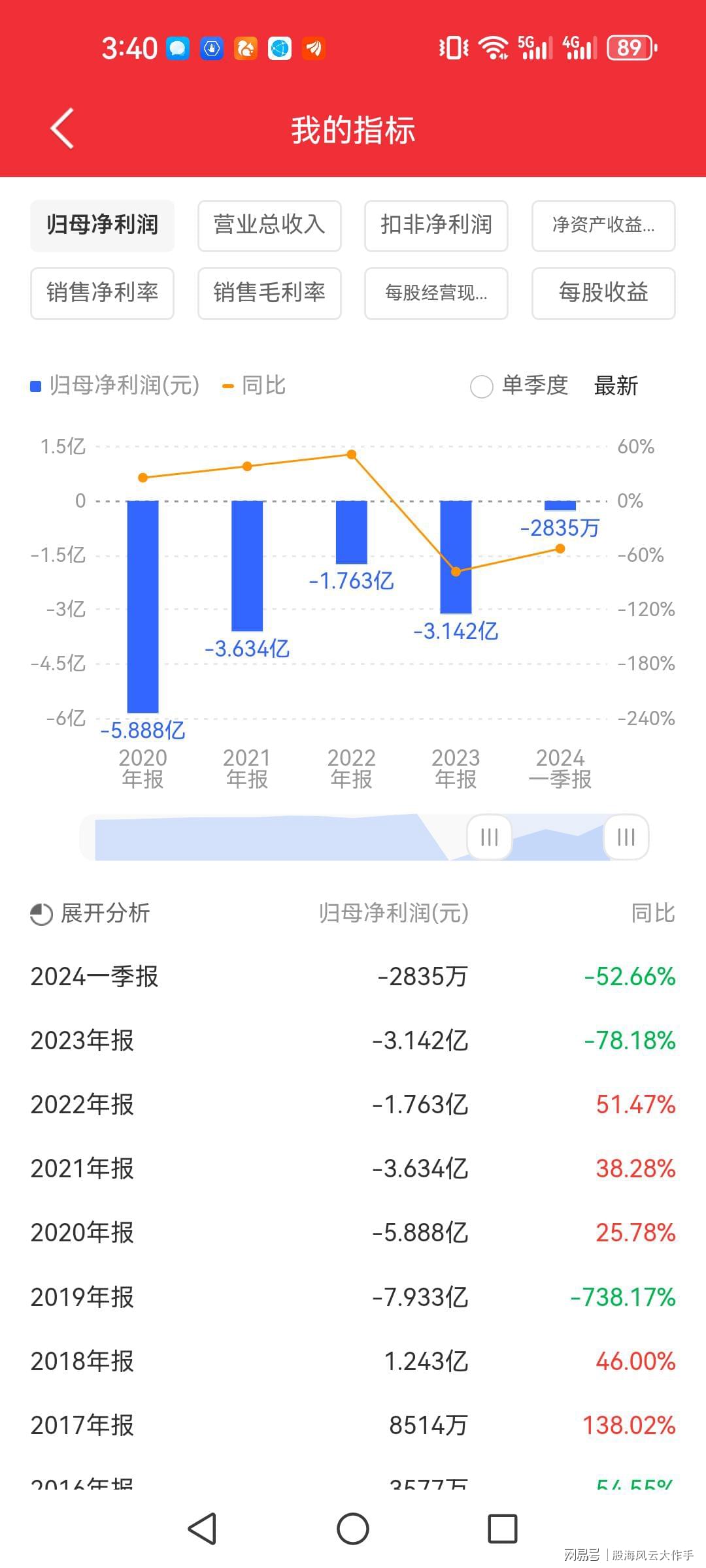
Task: Show 销售净利率 indicator
Action: pyautogui.click(x=103, y=293)
